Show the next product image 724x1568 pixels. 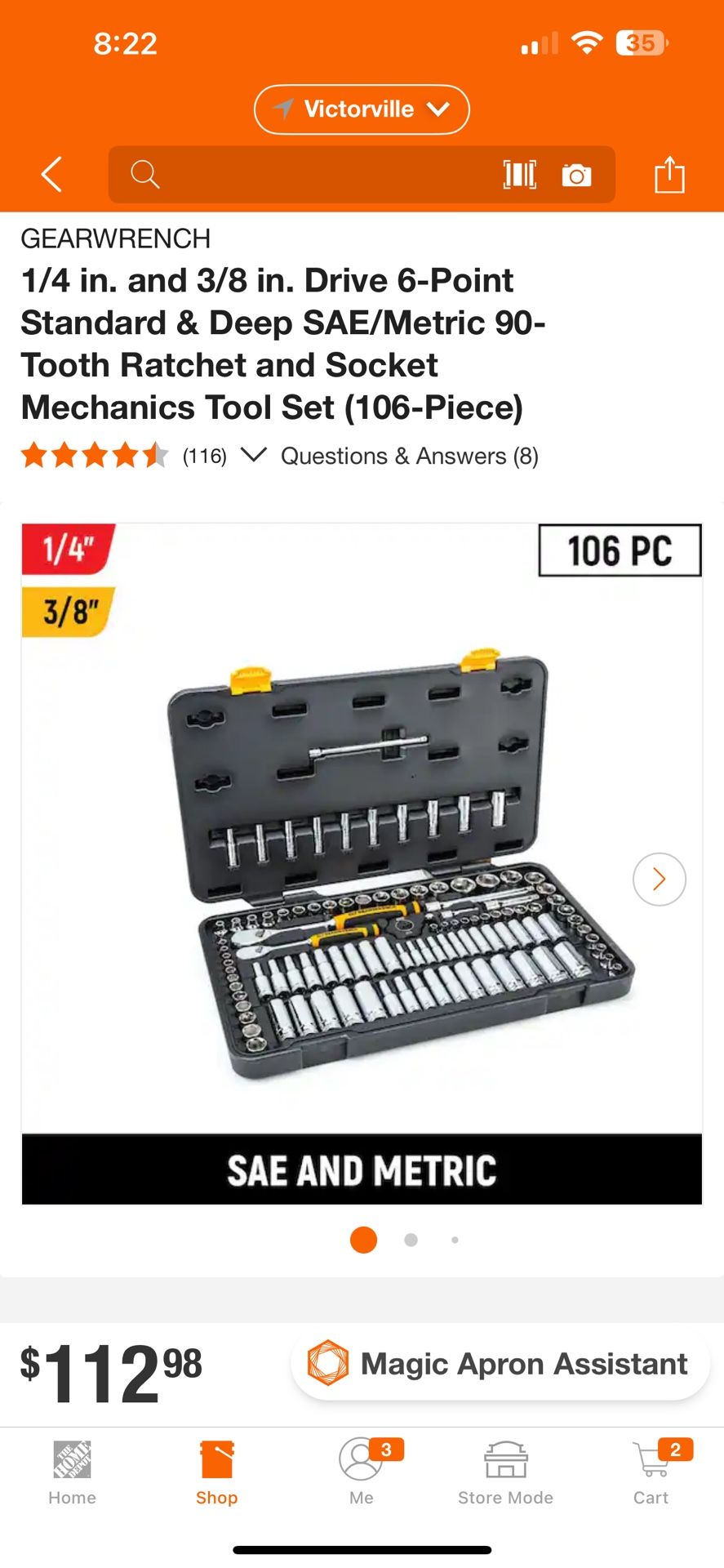pyautogui.click(x=659, y=879)
